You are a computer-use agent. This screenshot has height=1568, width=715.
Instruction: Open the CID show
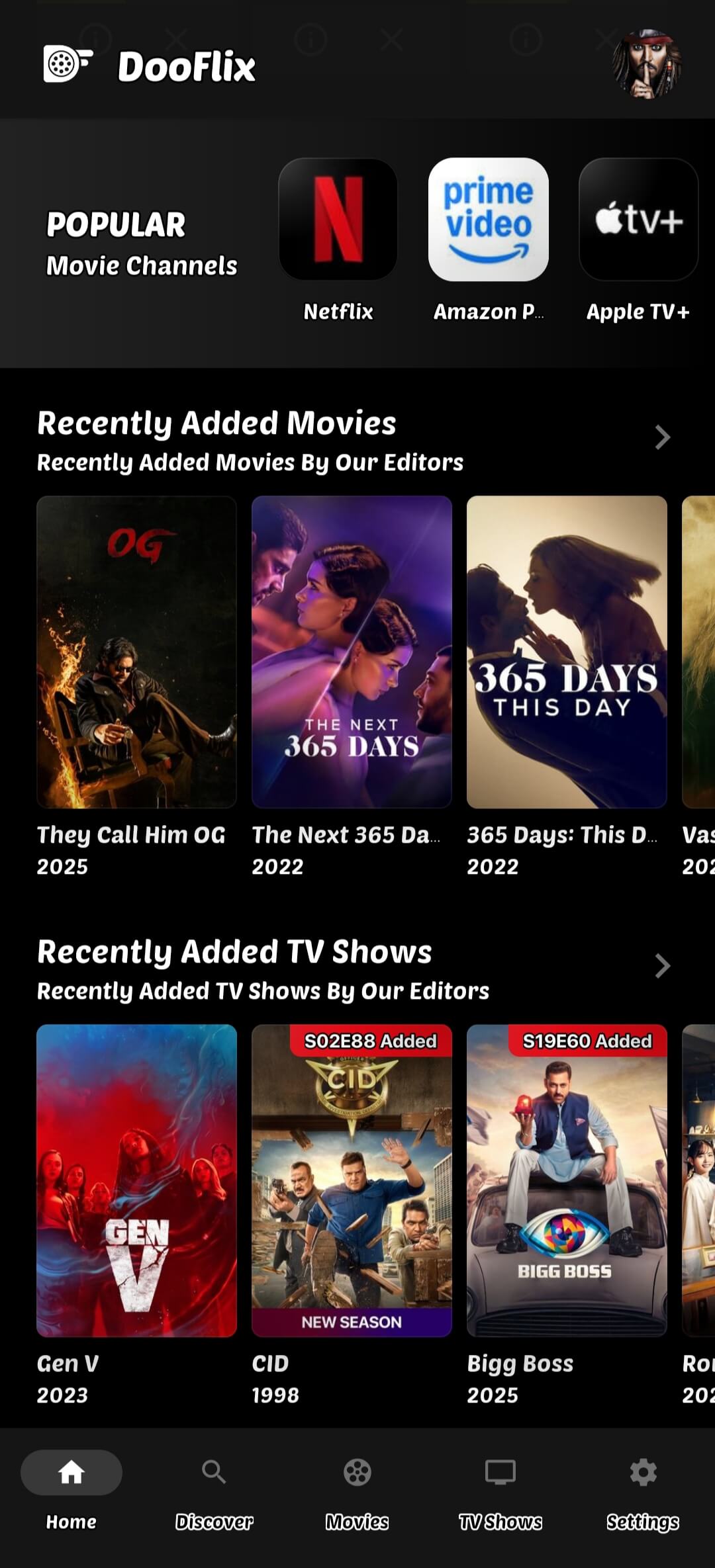[x=352, y=1180]
